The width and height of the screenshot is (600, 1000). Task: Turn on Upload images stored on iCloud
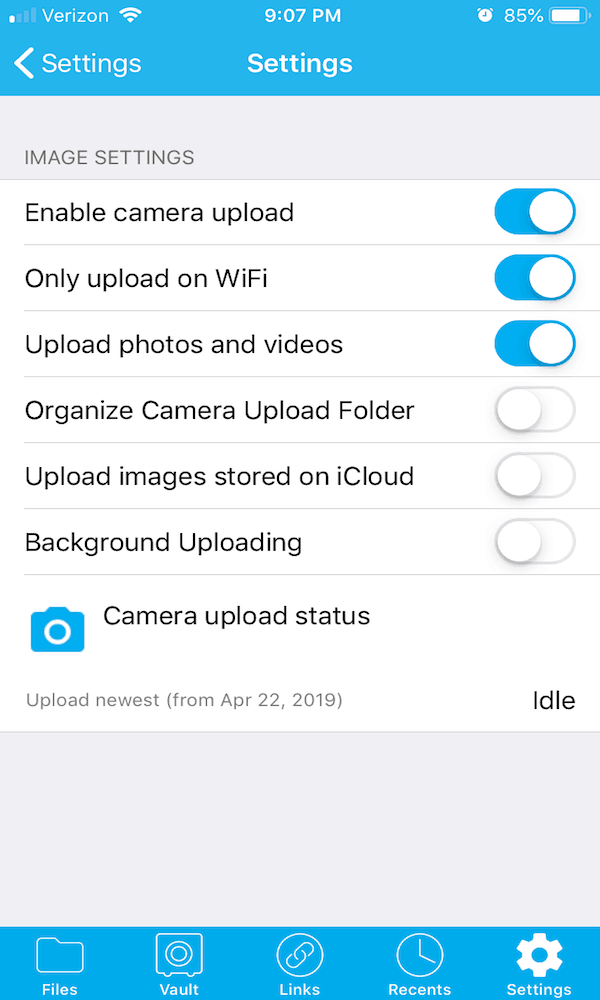pyautogui.click(x=535, y=476)
